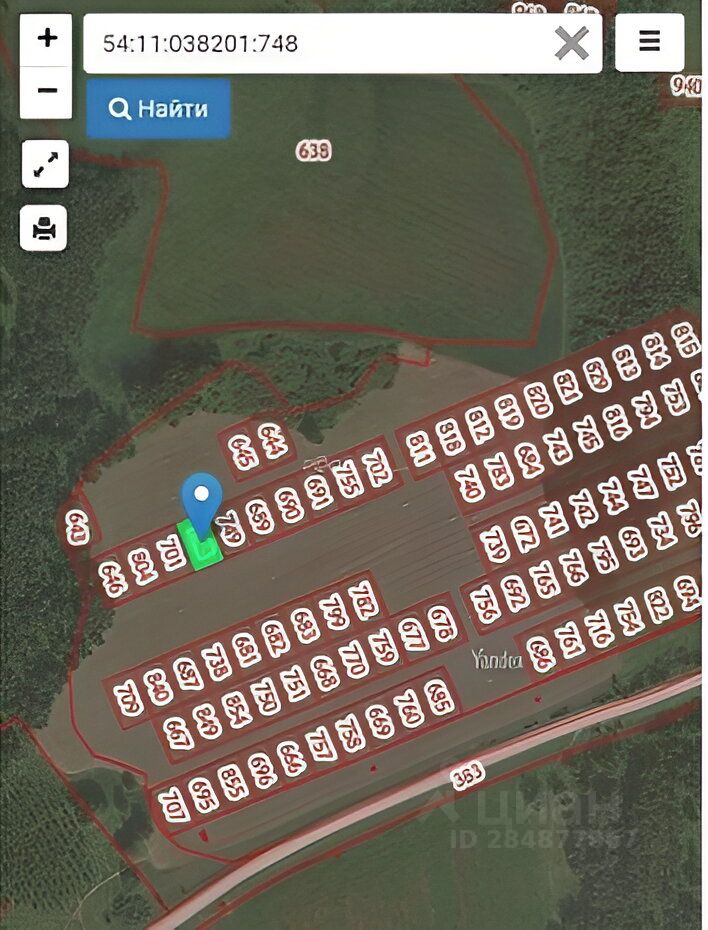The width and height of the screenshot is (708, 930).
Task: Open the hamburger menu
Action: click(649, 42)
